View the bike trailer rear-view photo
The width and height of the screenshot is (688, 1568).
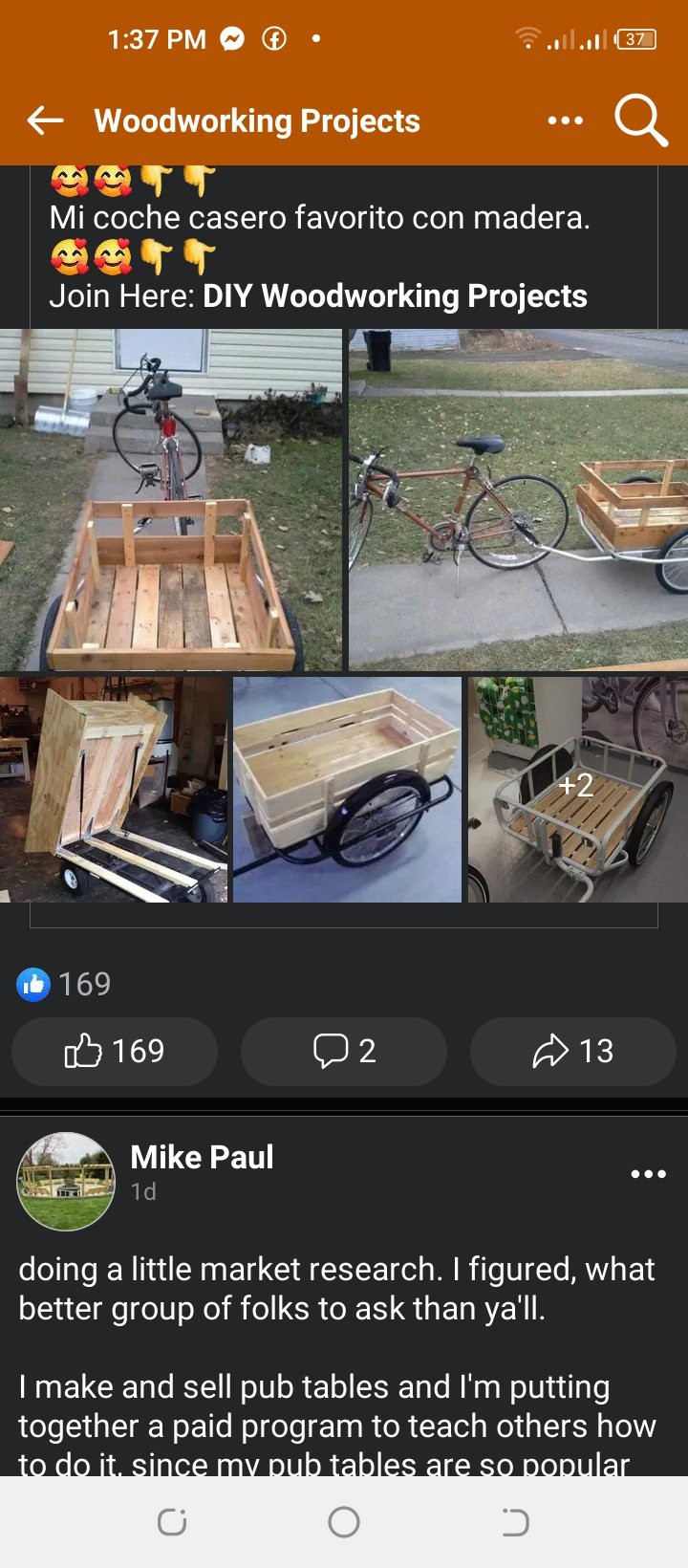click(x=170, y=499)
